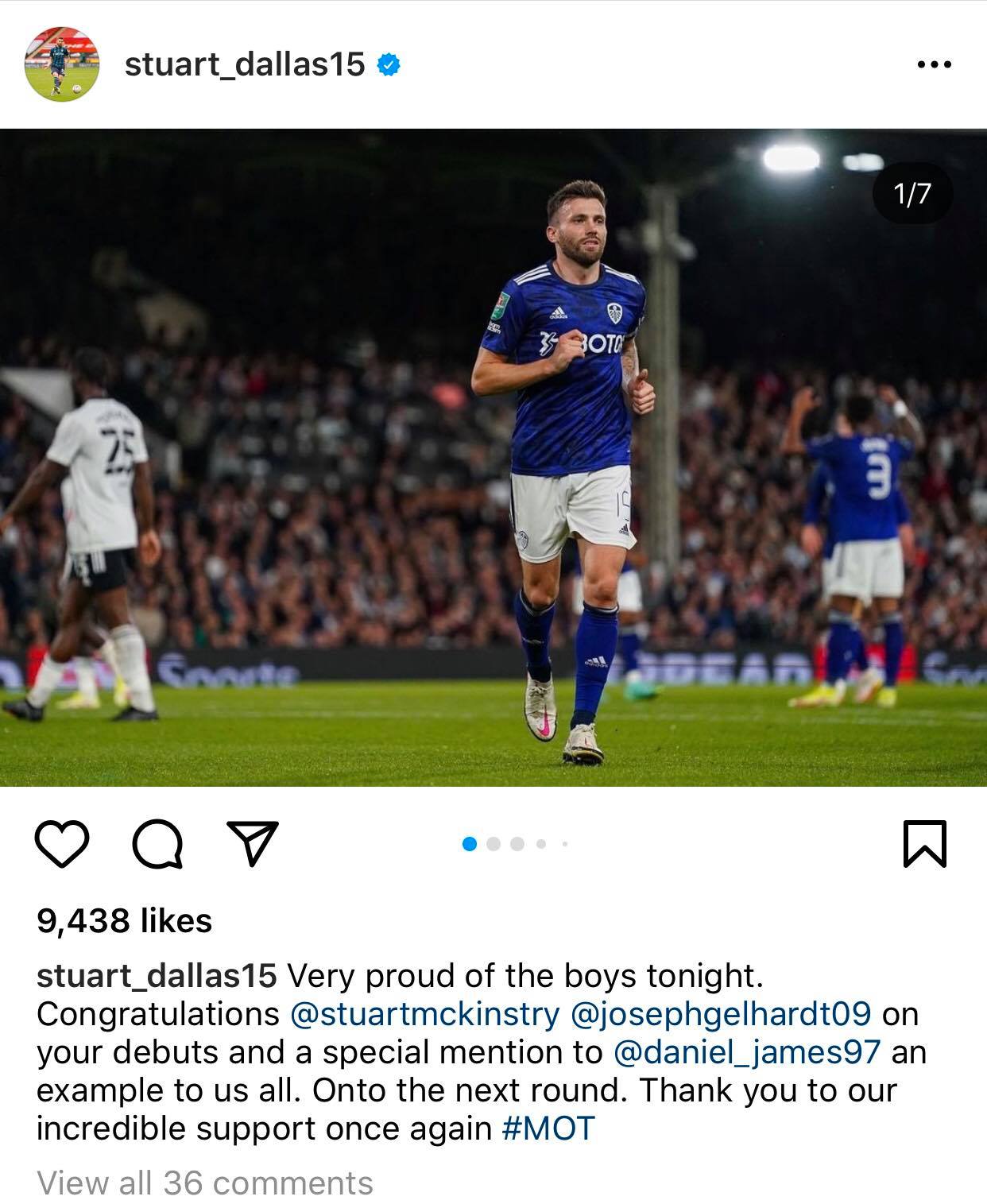This screenshot has height=1204, width=987.
Task: Tap the post photo of the footballer
Action: [493, 457]
